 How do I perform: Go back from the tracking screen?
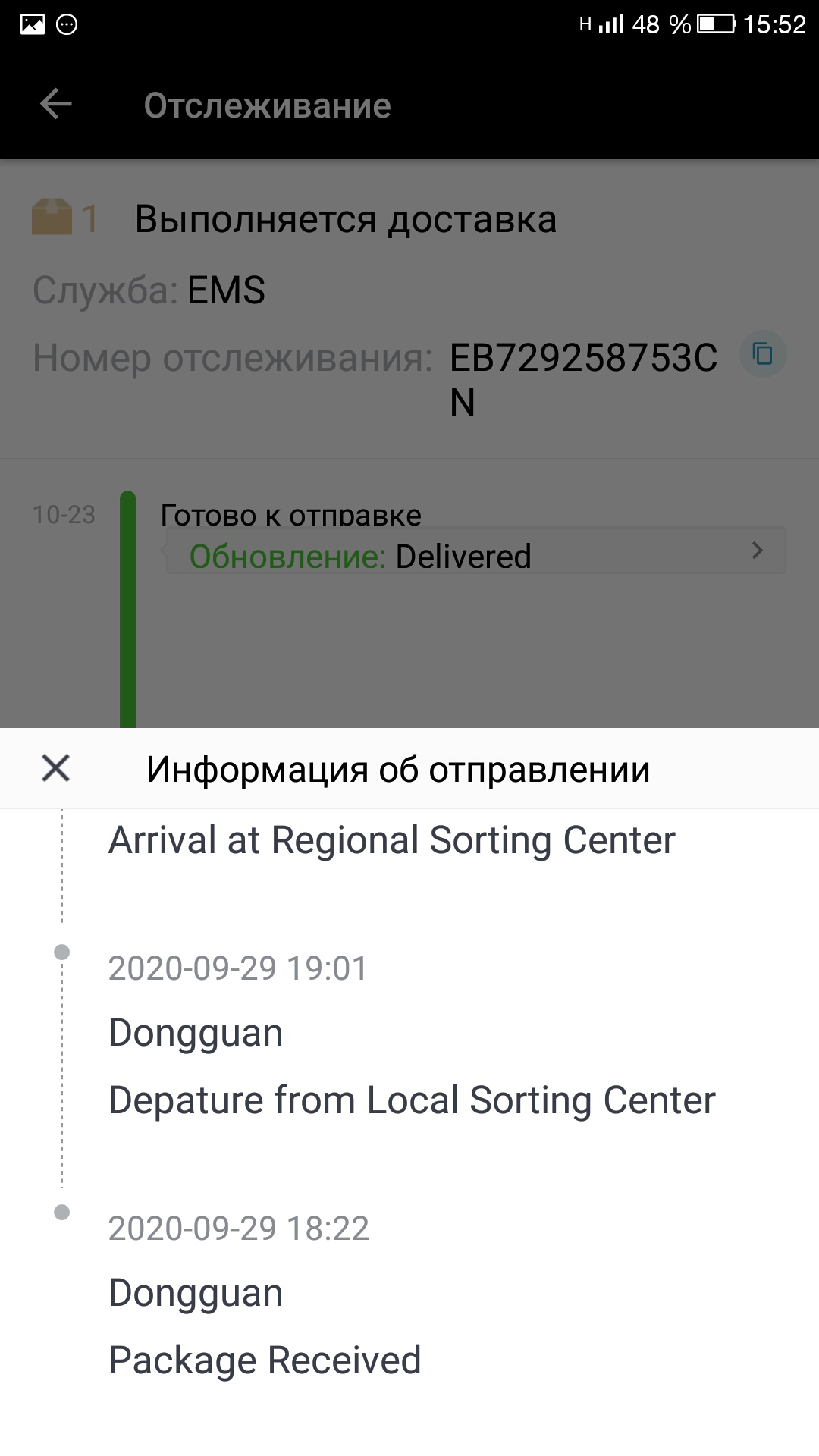click(56, 105)
